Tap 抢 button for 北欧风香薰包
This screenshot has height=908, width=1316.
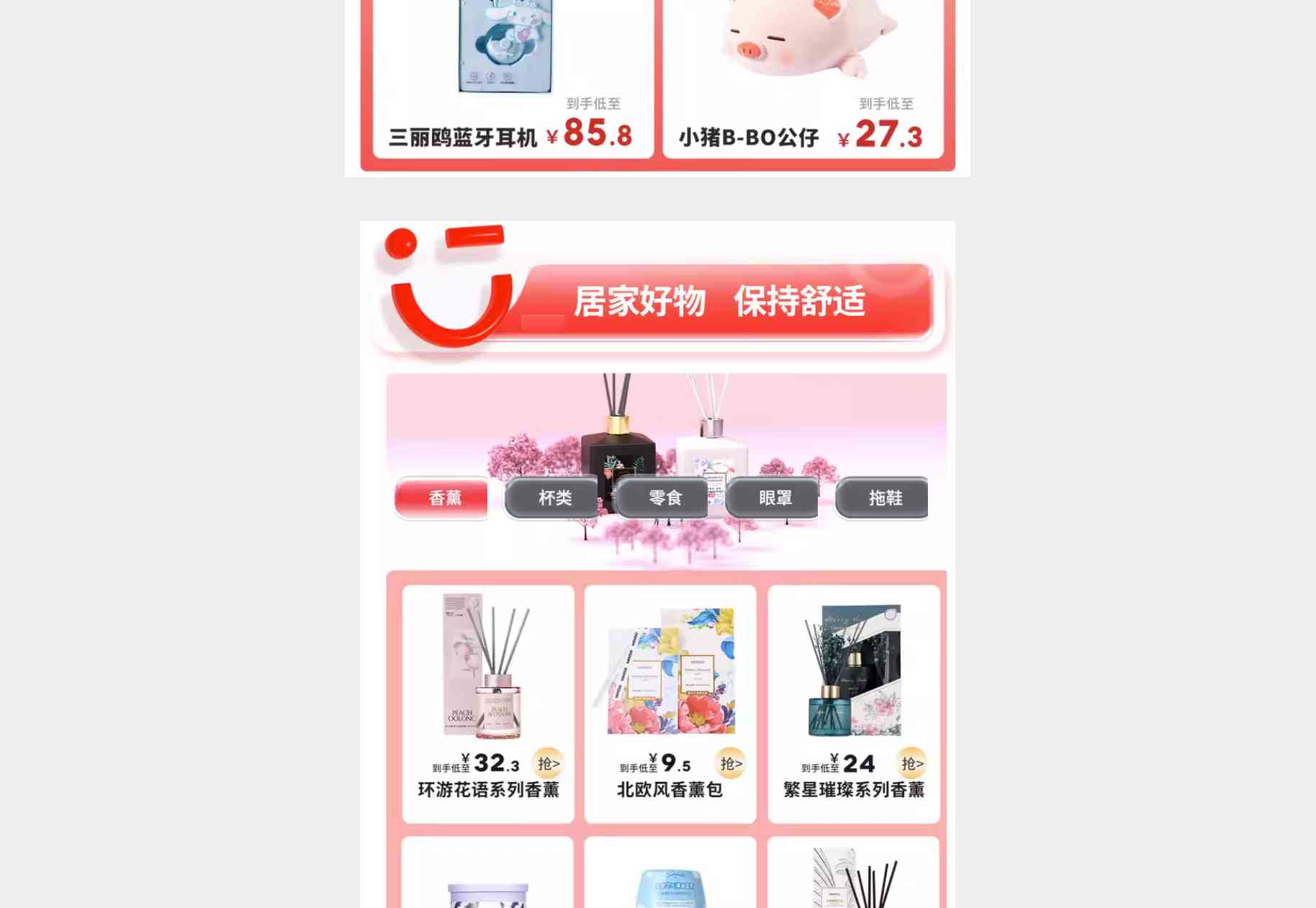tap(730, 763)
